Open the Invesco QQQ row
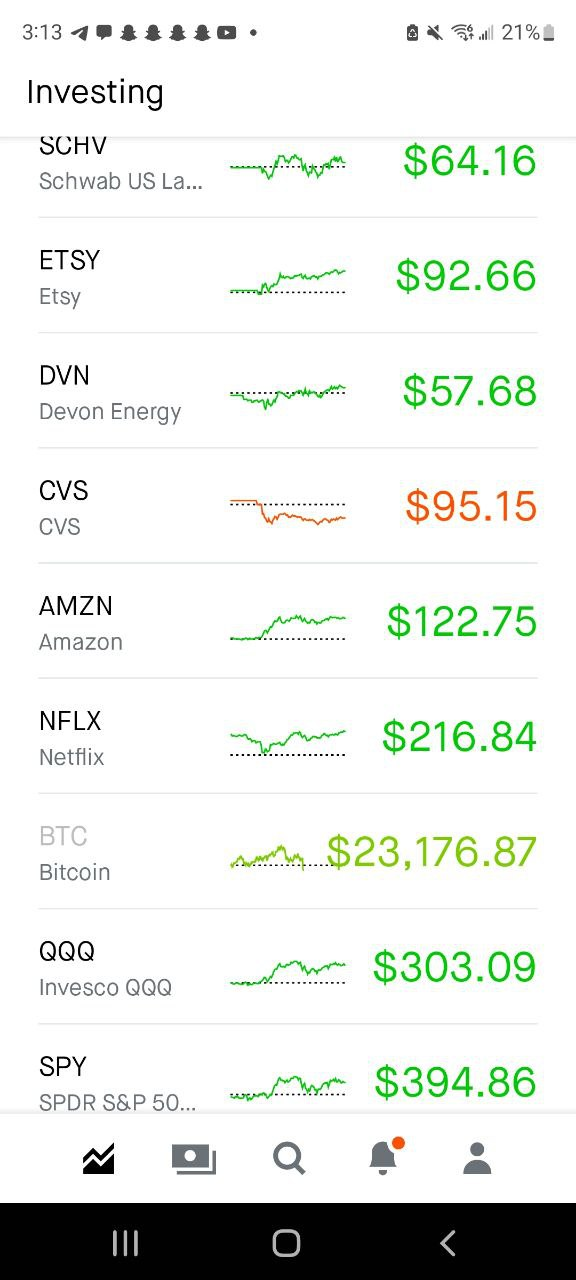Viewport: 576px width, 1280px height. 288,966
